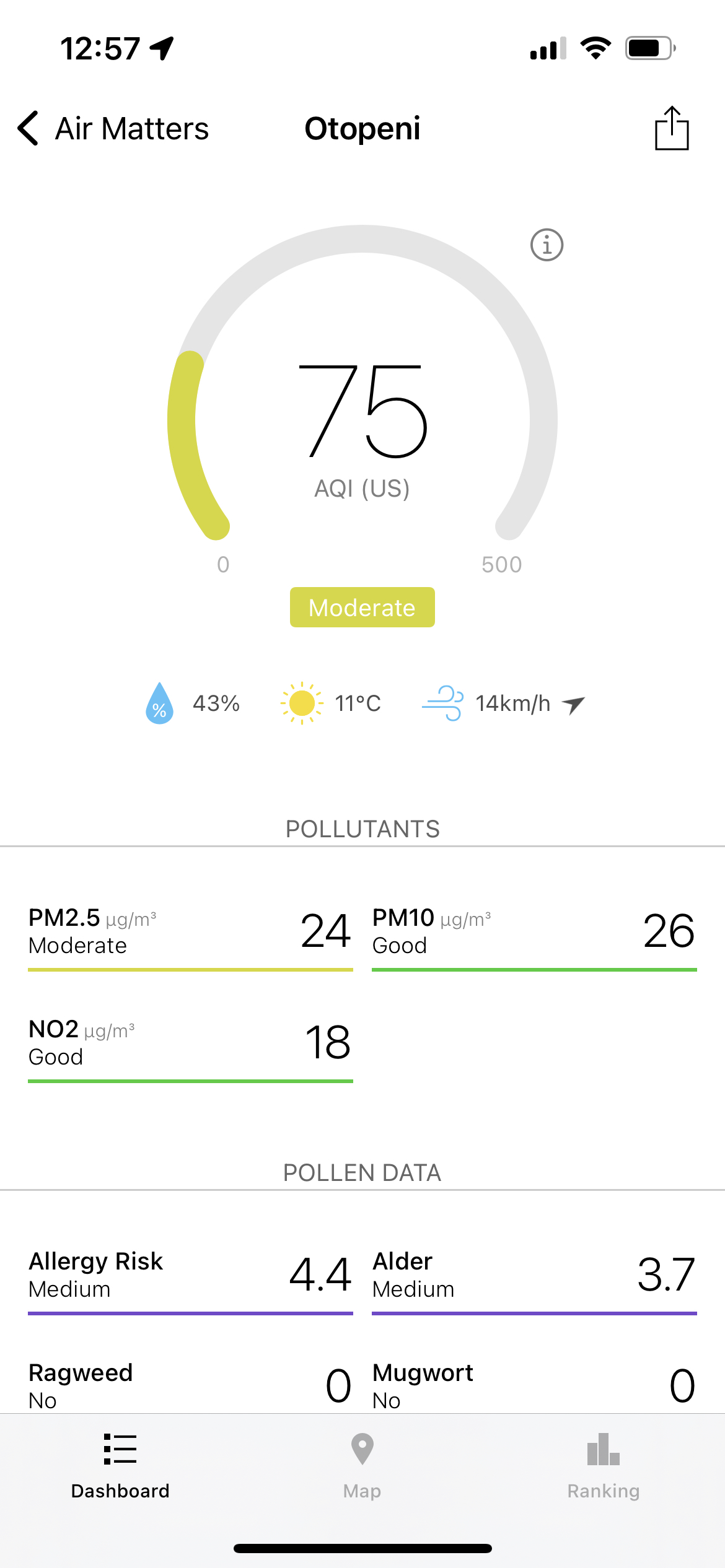
Task: Open the AQI info icon
Action: coord(547,245)
